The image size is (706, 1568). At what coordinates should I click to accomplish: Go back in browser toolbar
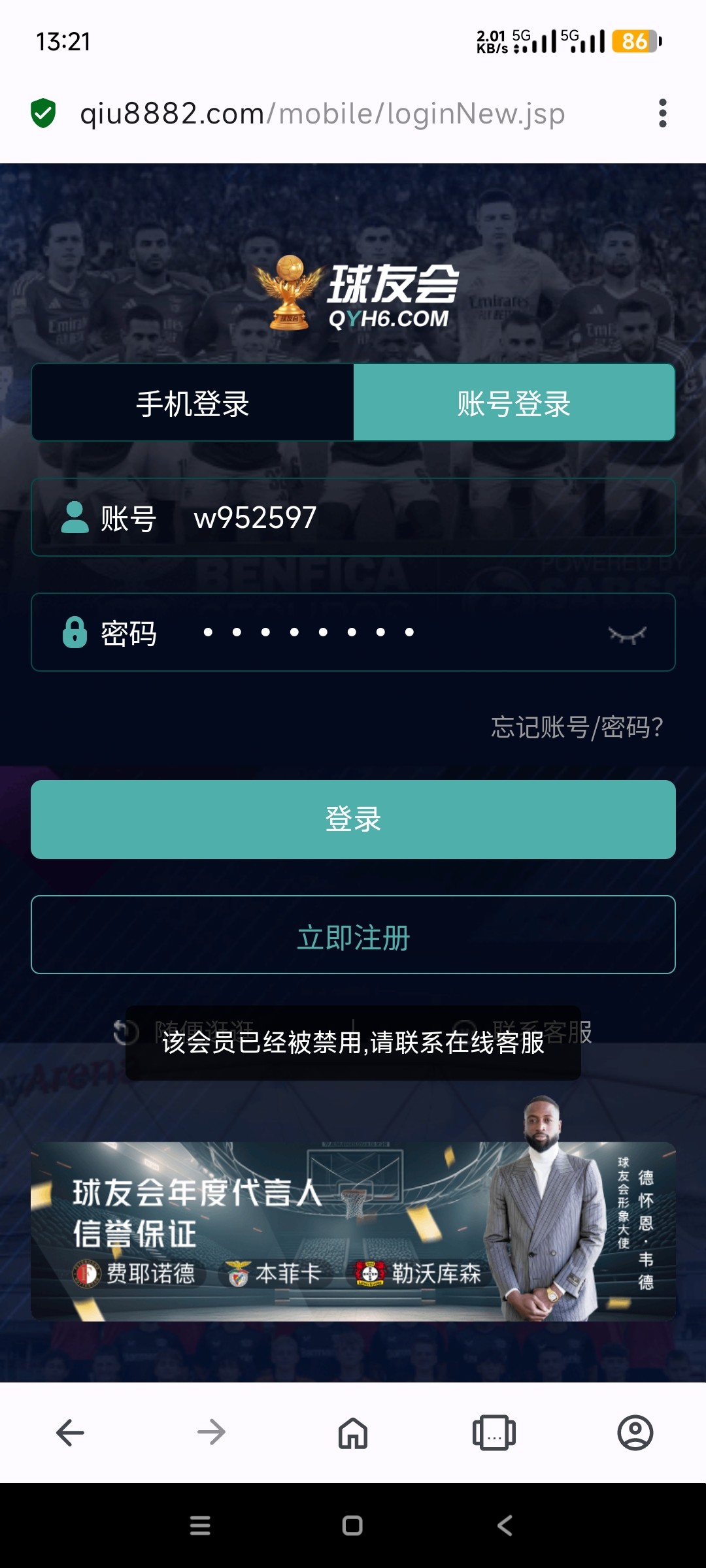(70, 1433)
